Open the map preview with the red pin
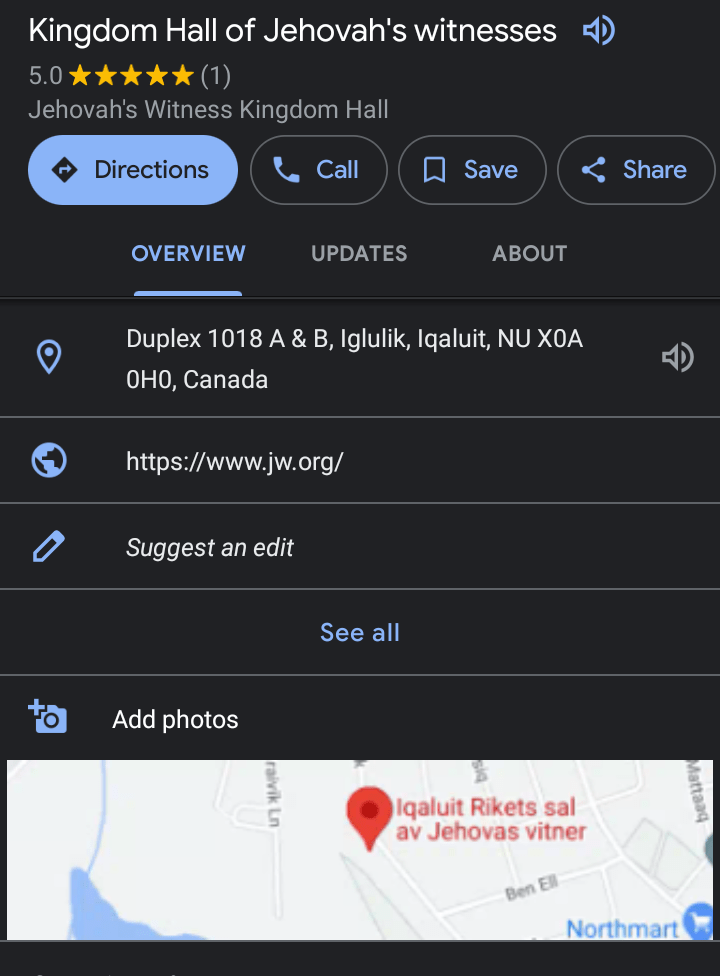 [x=360, y=848]
